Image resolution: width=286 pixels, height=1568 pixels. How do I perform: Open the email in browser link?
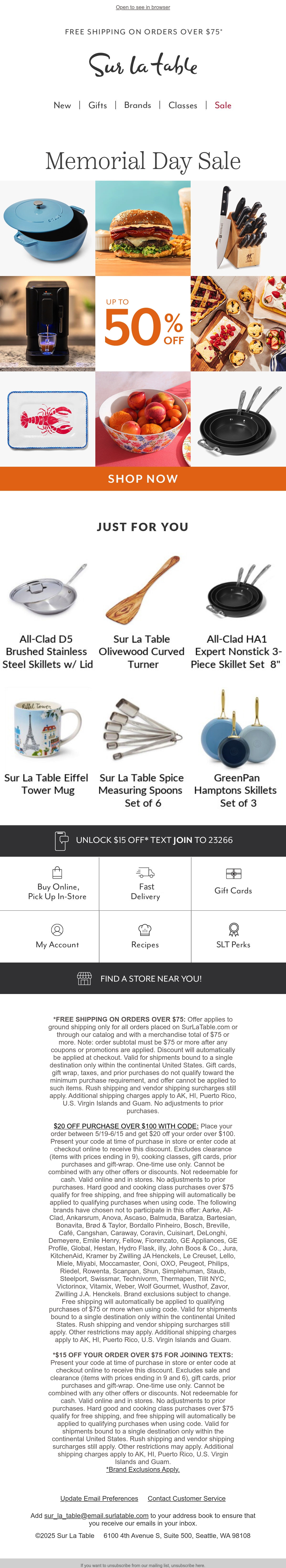click(x=143, y=7)
